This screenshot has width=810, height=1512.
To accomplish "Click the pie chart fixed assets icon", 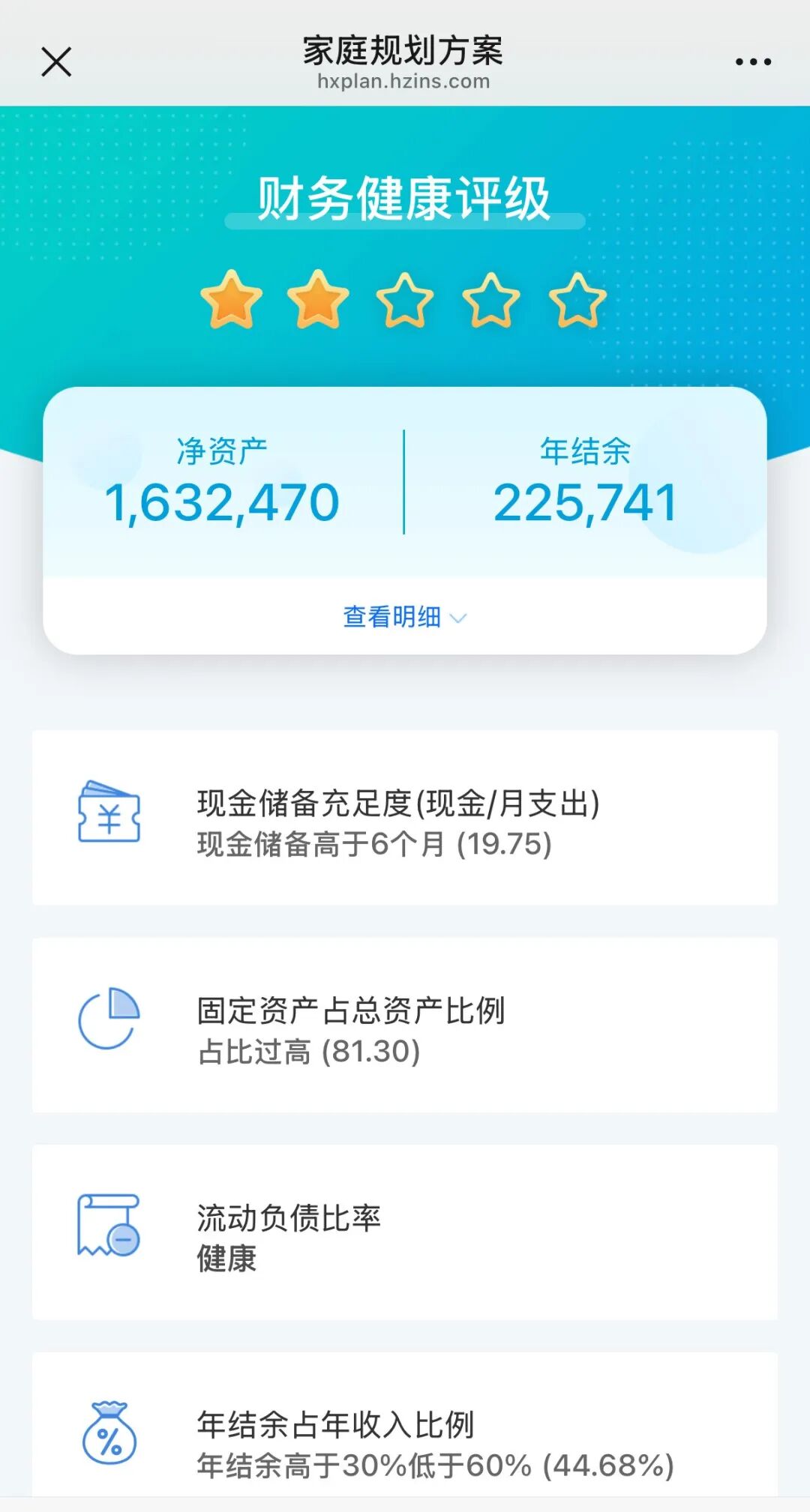I will pyautogui.click(x=107, y=1019).
